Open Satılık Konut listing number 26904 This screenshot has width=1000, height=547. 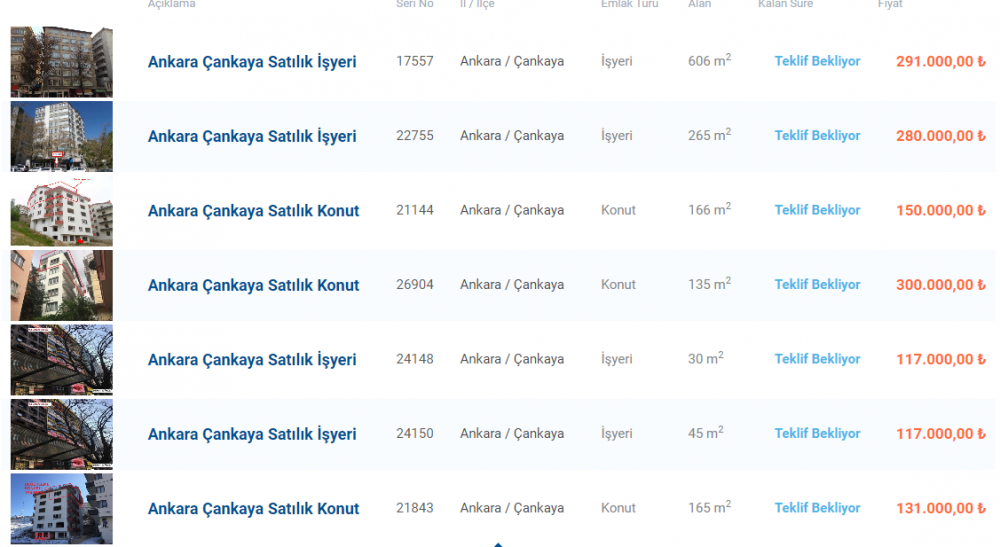(x=253, y=285)
